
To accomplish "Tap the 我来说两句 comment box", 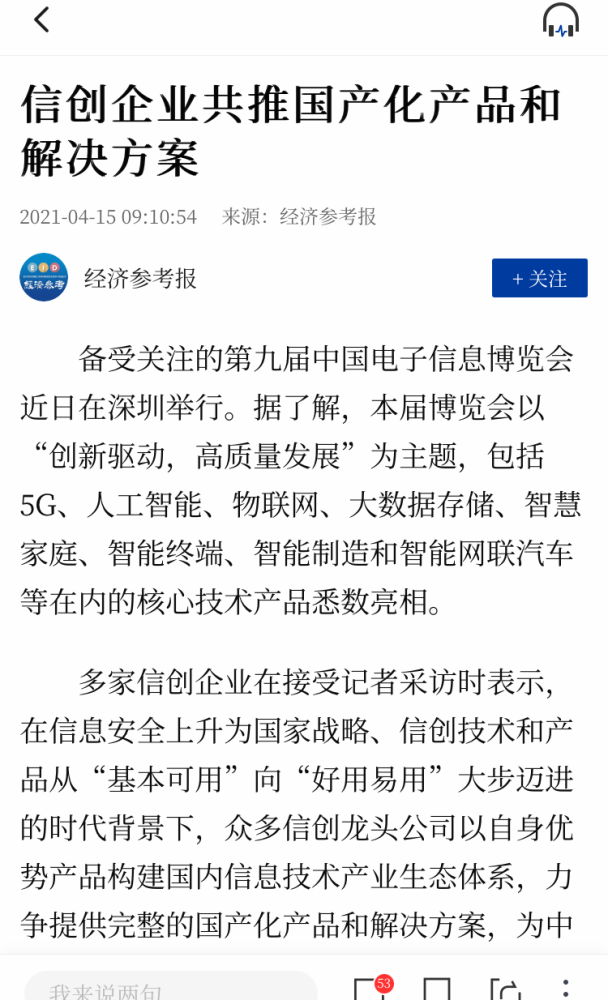I will (171, 986).
